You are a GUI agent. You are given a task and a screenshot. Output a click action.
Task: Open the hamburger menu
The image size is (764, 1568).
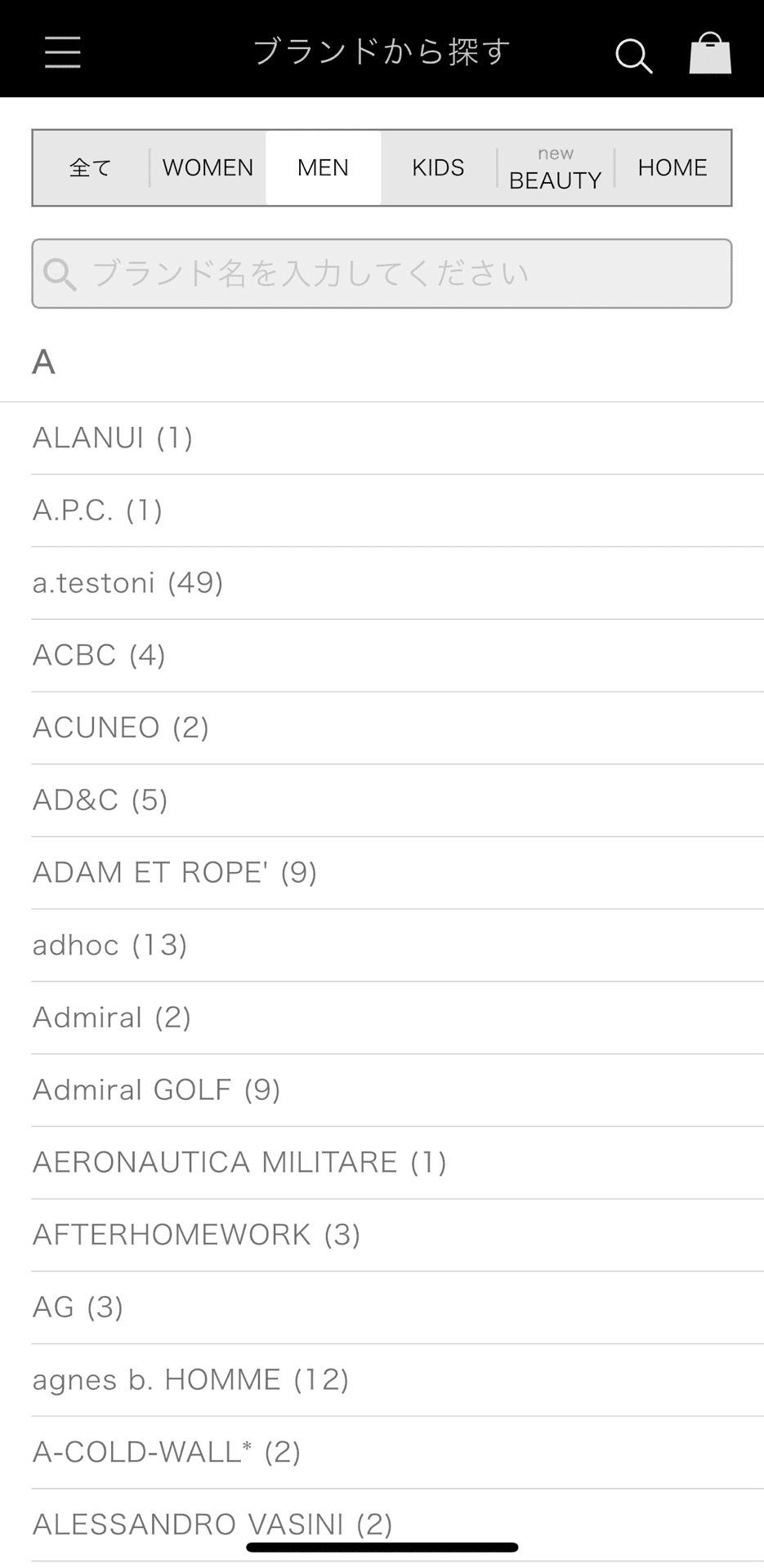coord(63,51)
